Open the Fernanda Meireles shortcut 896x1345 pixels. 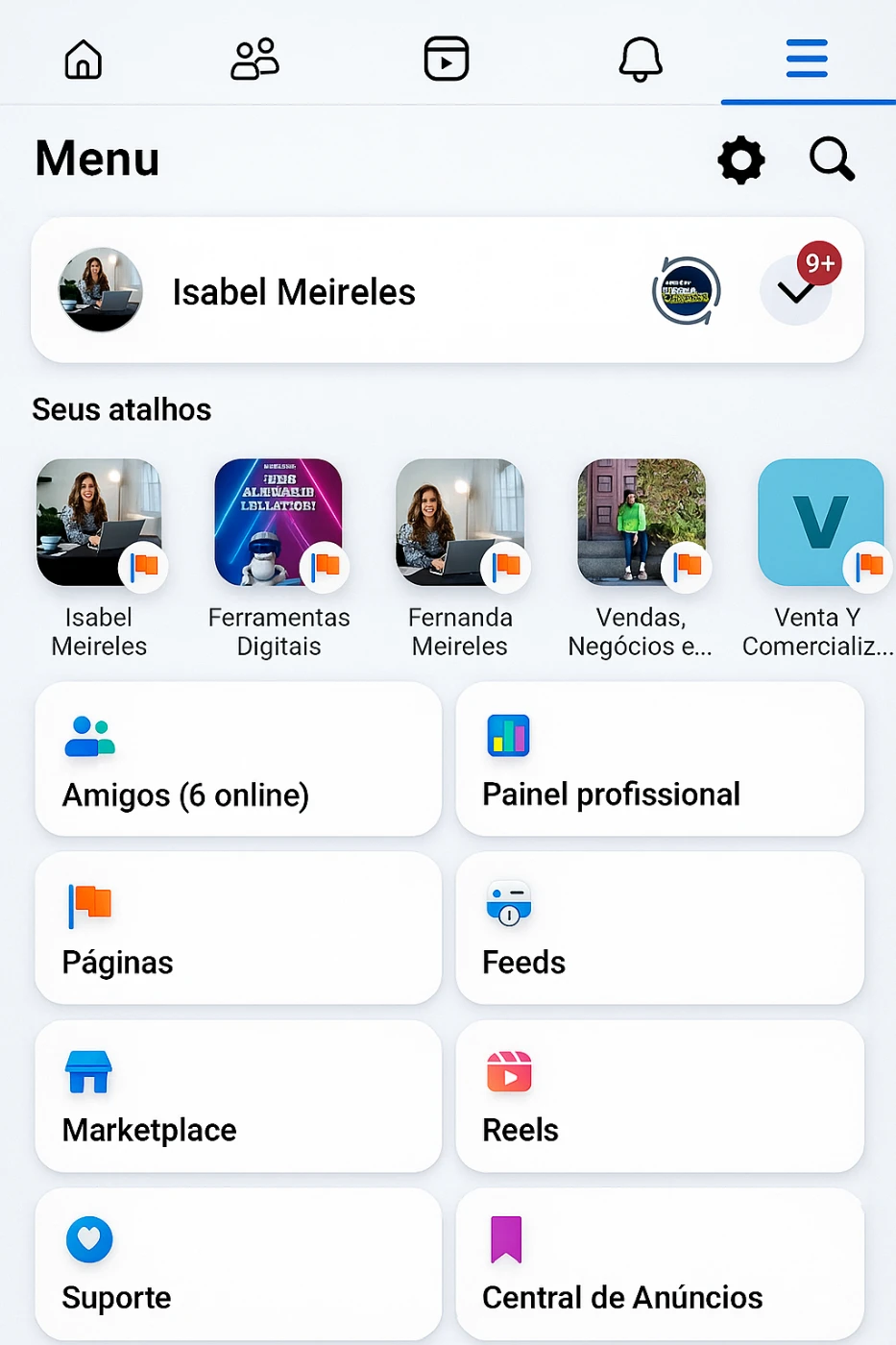click(x=460, y=557)
